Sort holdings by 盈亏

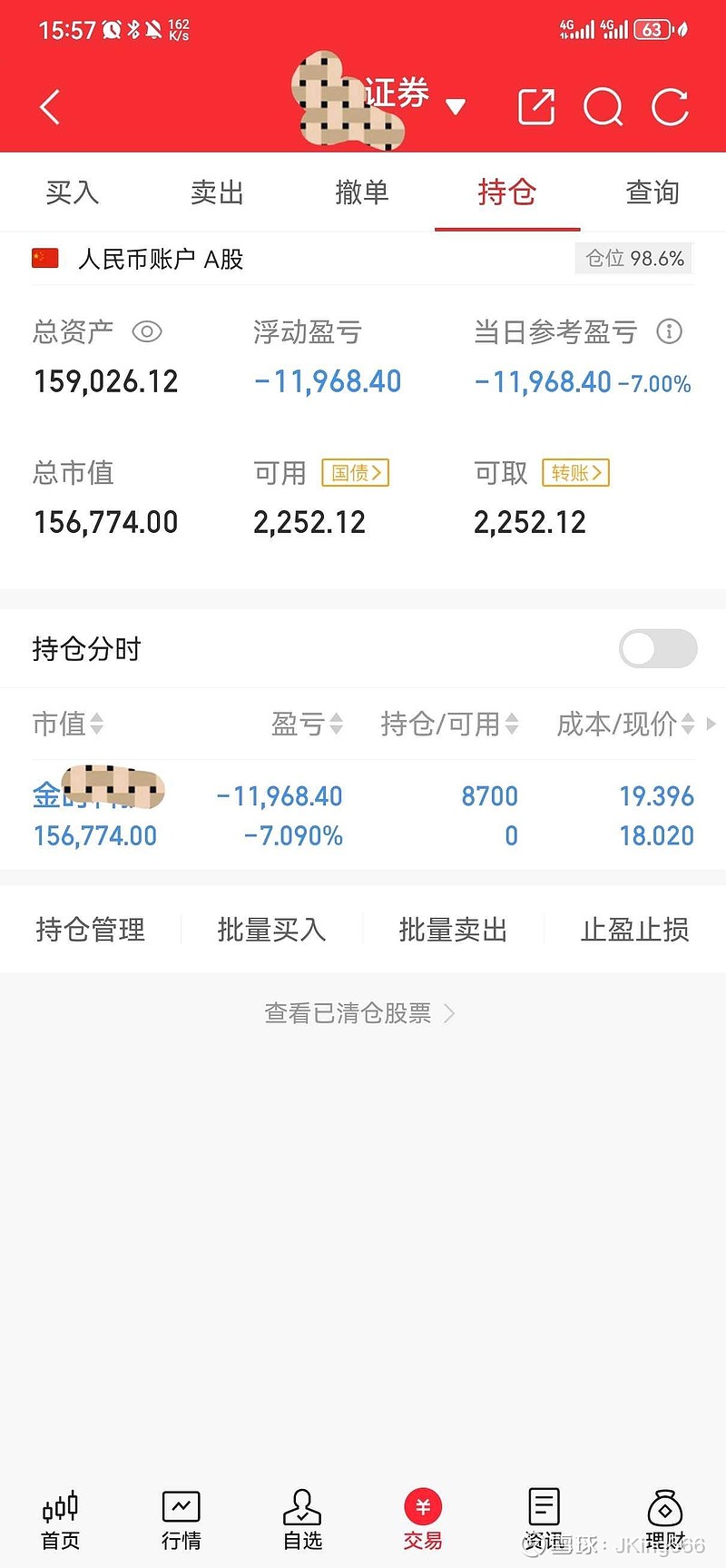[308, 724]
